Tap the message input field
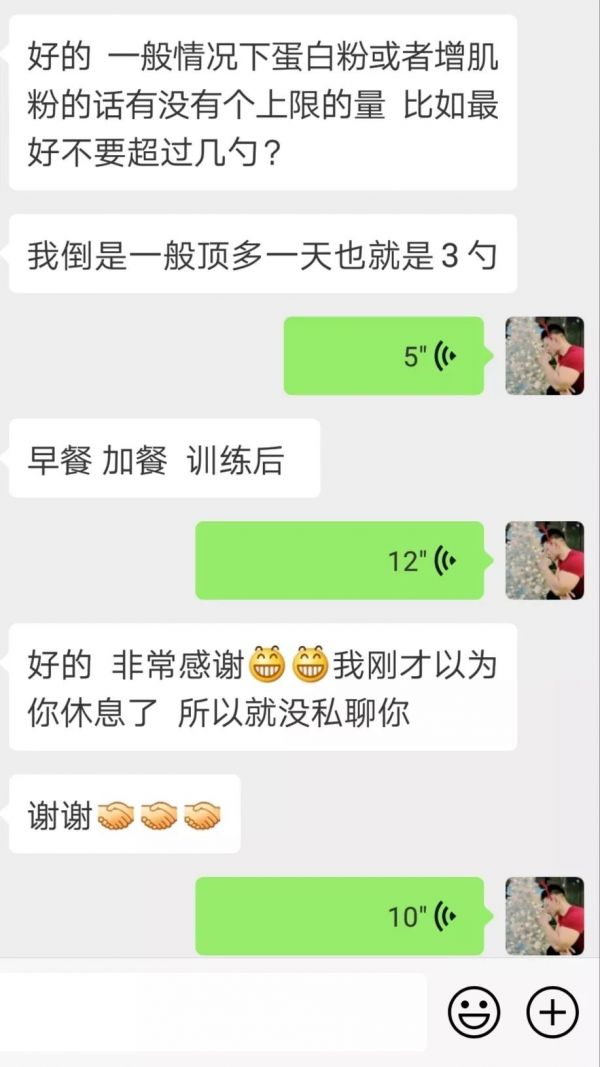This screenshot has height=1067, width=600. point(213,1012)
